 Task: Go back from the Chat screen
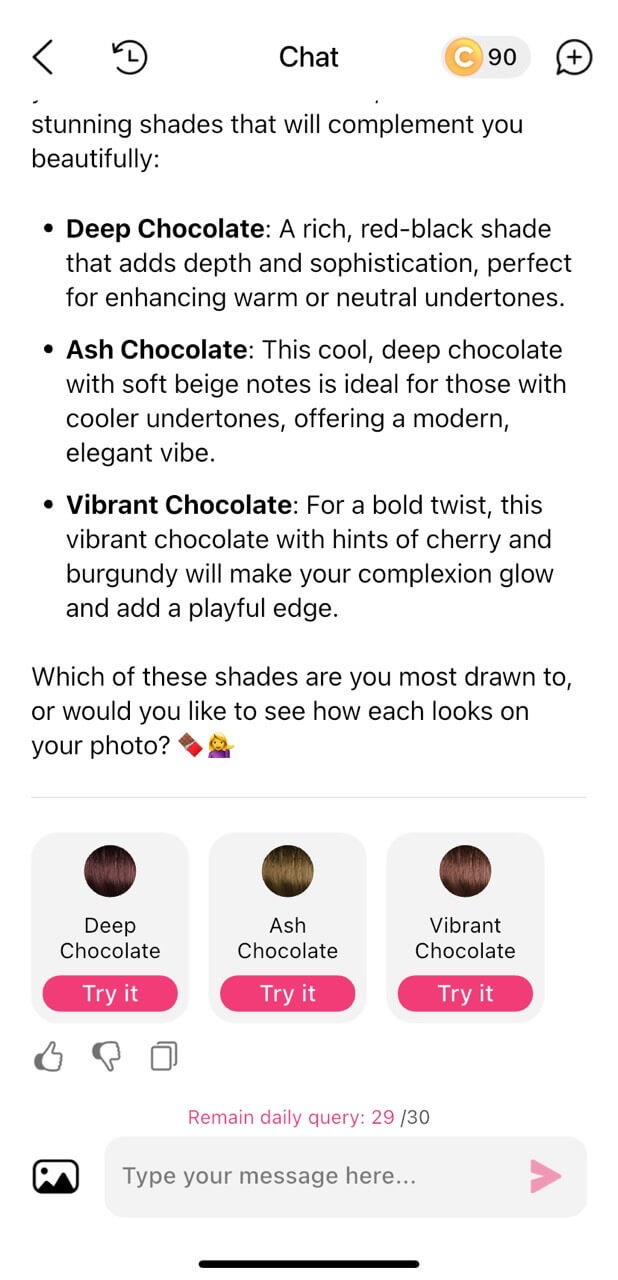pos(42,58)
